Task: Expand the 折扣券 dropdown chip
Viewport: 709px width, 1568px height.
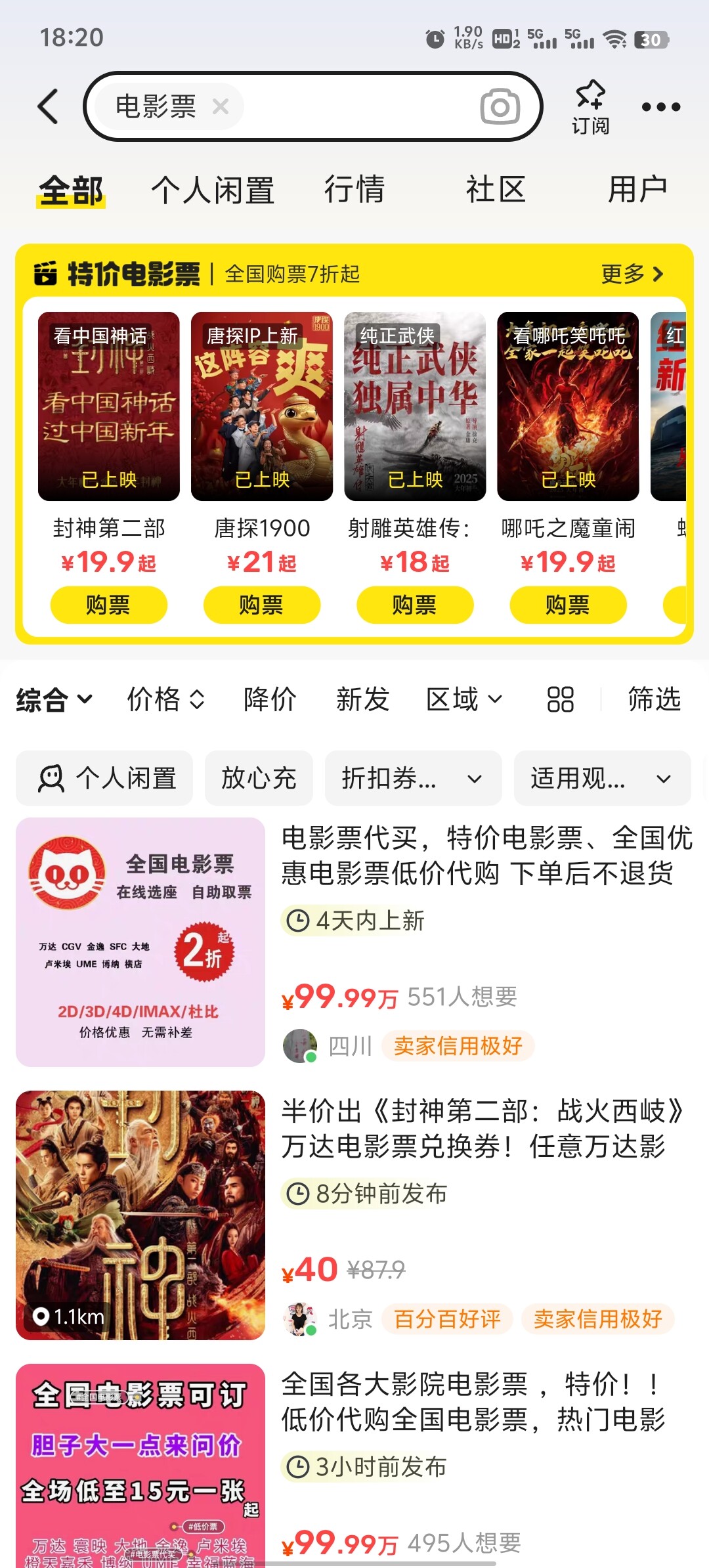Action: 413,778
